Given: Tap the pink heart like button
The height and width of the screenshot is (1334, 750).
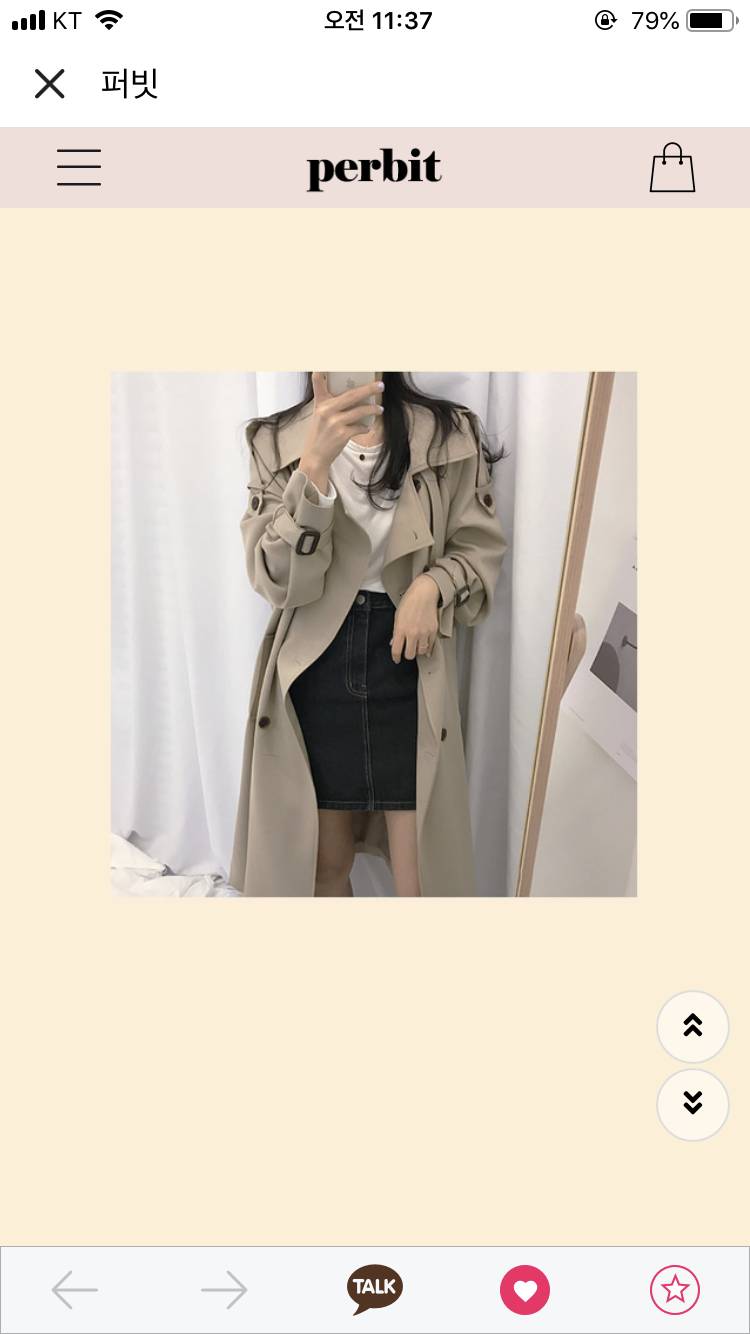Looking at the screenshot, I should point(525,1290).
